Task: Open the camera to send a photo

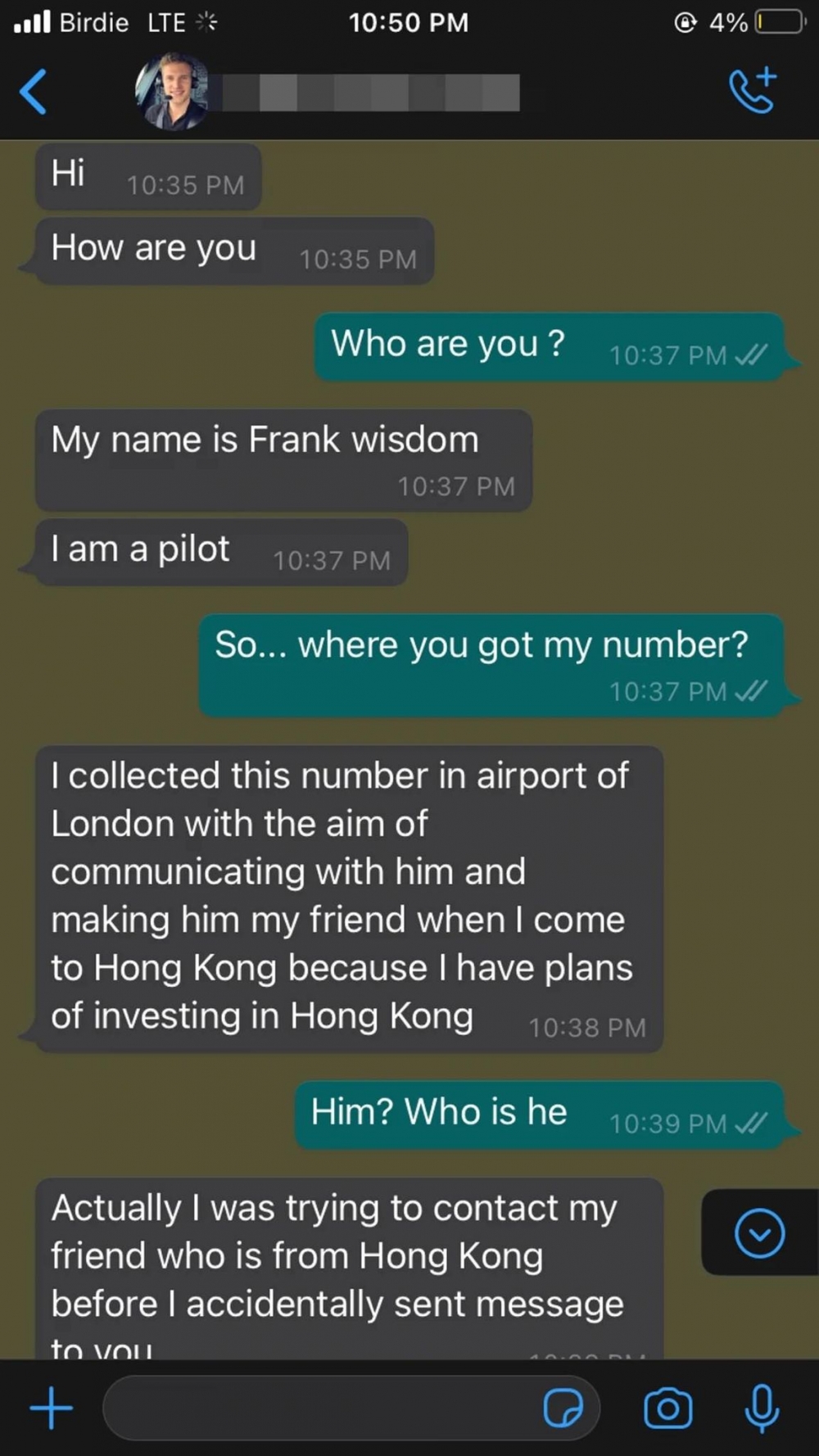Action: [x=667, y=1408]
